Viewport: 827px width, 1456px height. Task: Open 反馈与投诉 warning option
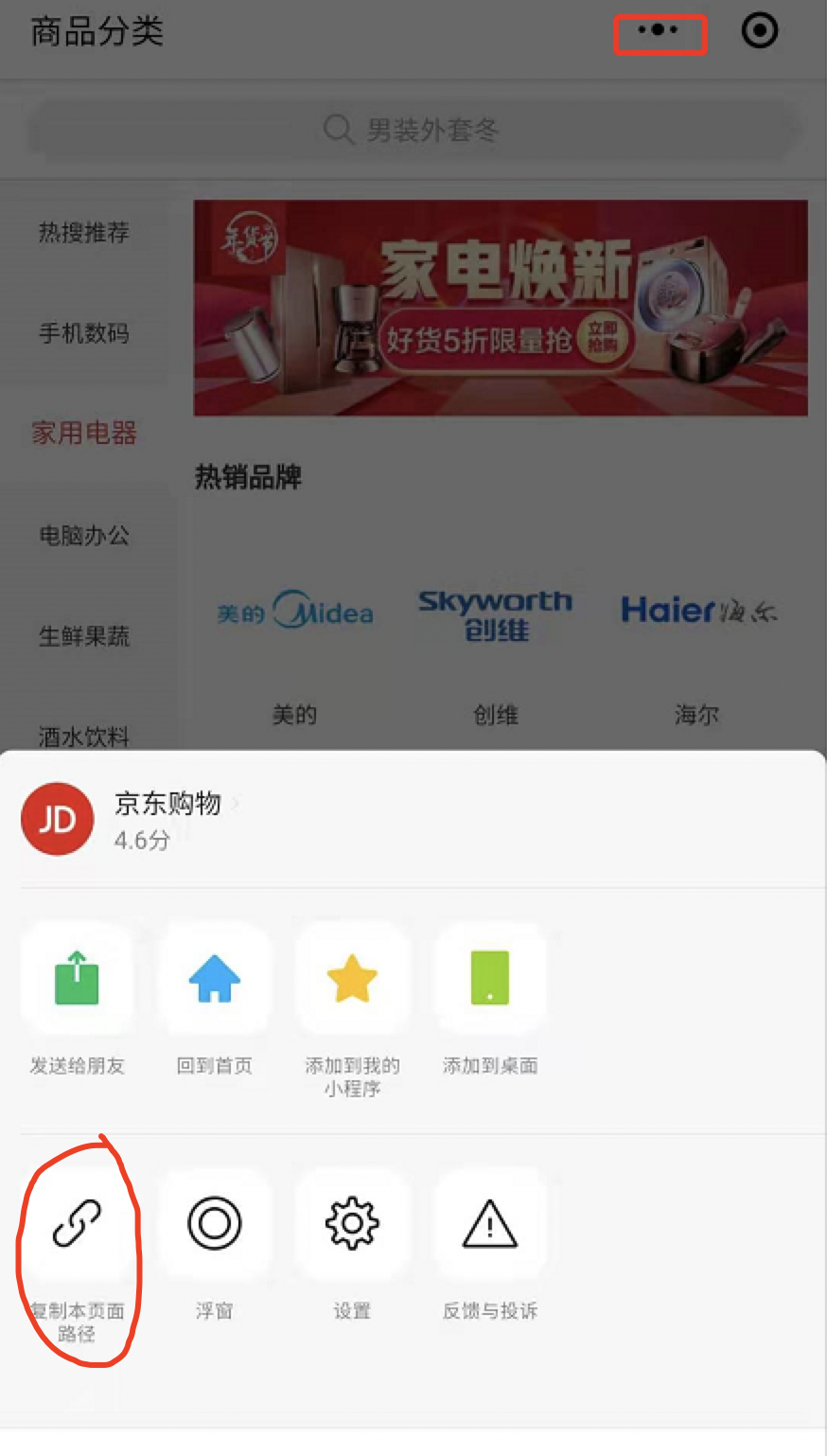click(x=489, y=1223)
